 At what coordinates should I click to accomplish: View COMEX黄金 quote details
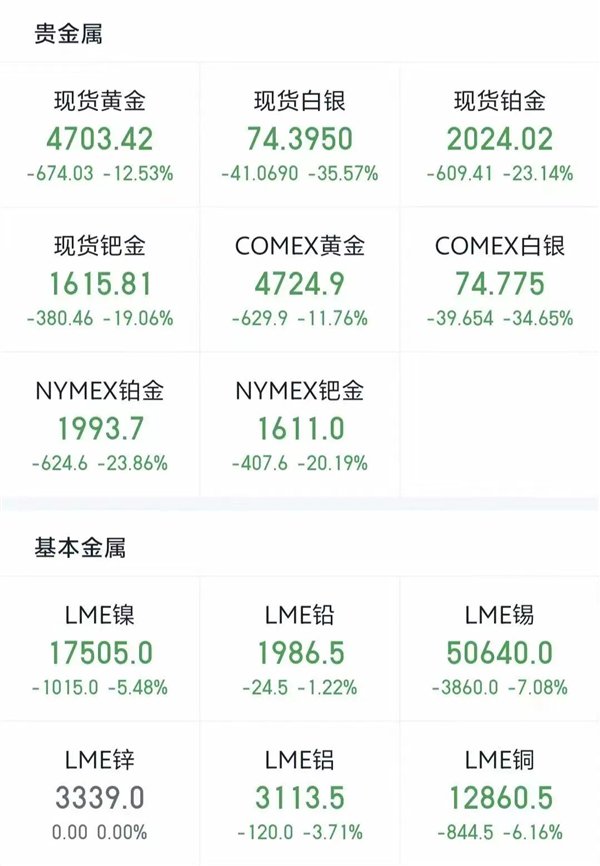coord(299,280)
